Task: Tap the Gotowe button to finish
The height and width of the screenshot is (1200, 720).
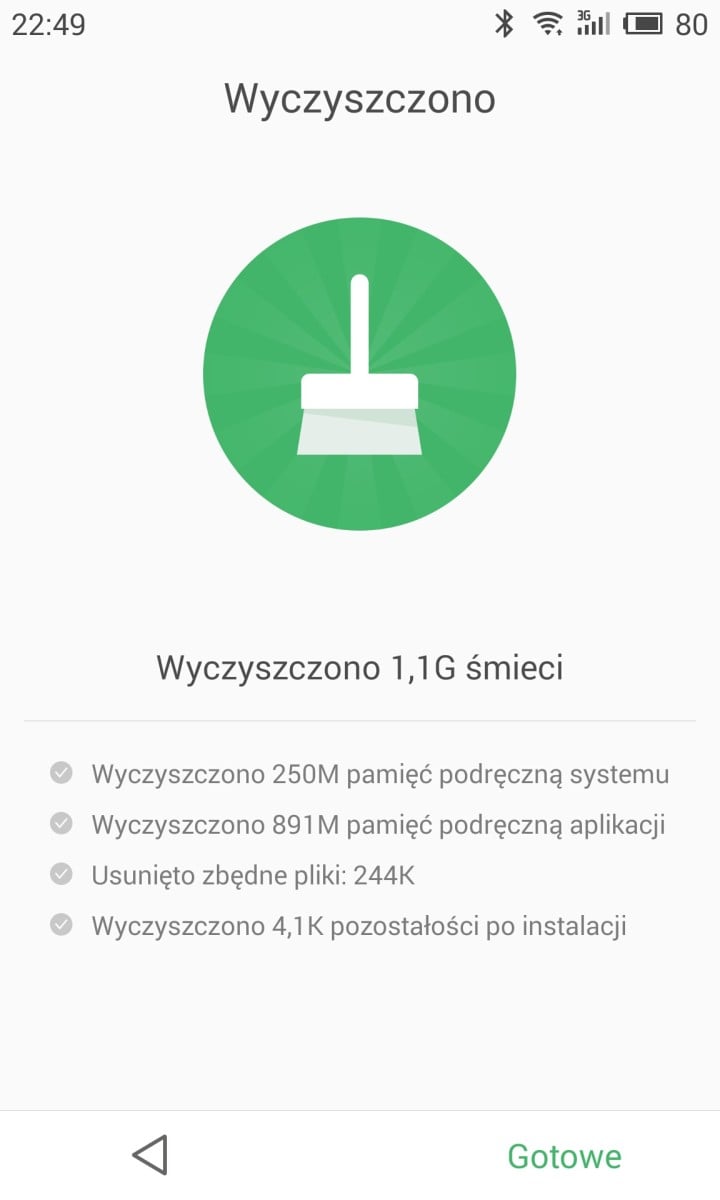Action: (564, 1156)
